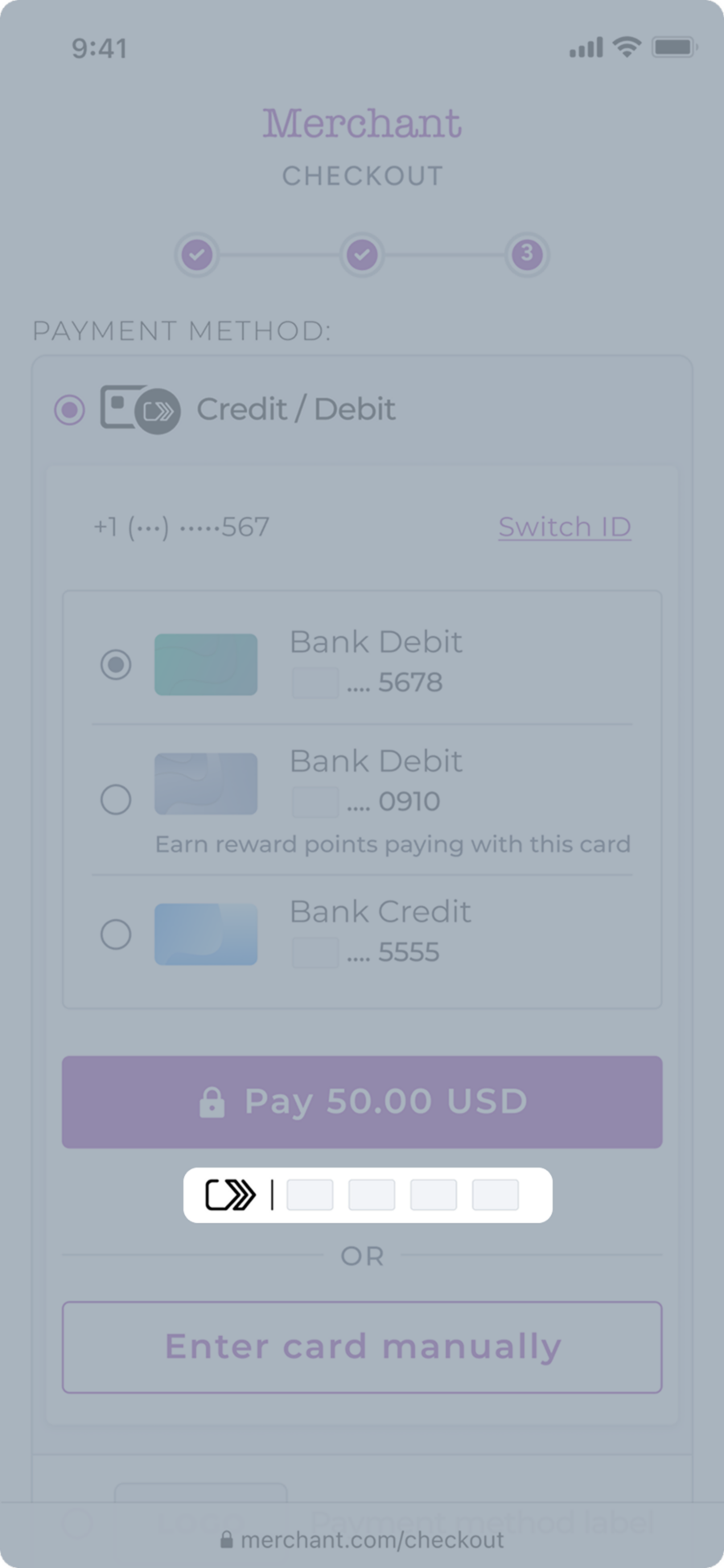Choose Bank Credit card ending 5555
Screen dimensions: 724x1568
(x=116, y=934)
